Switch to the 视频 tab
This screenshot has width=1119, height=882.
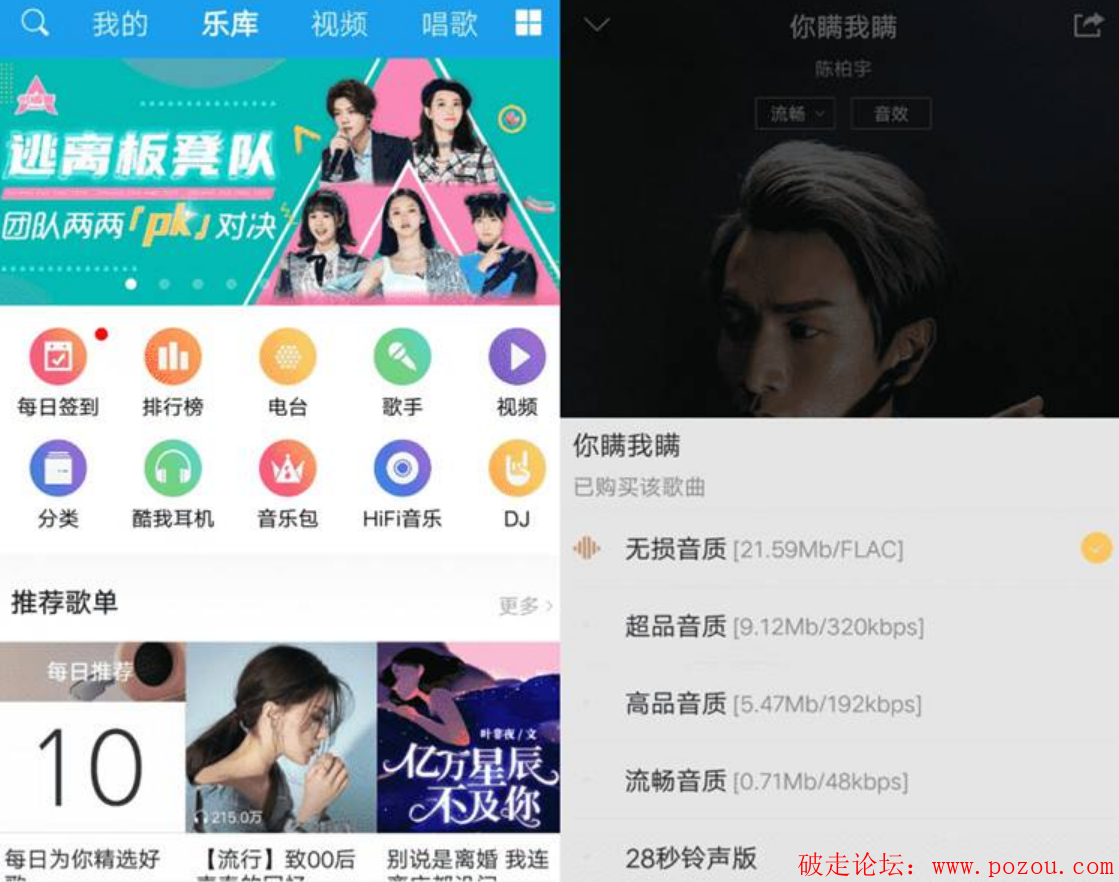(x=339, y=25)
